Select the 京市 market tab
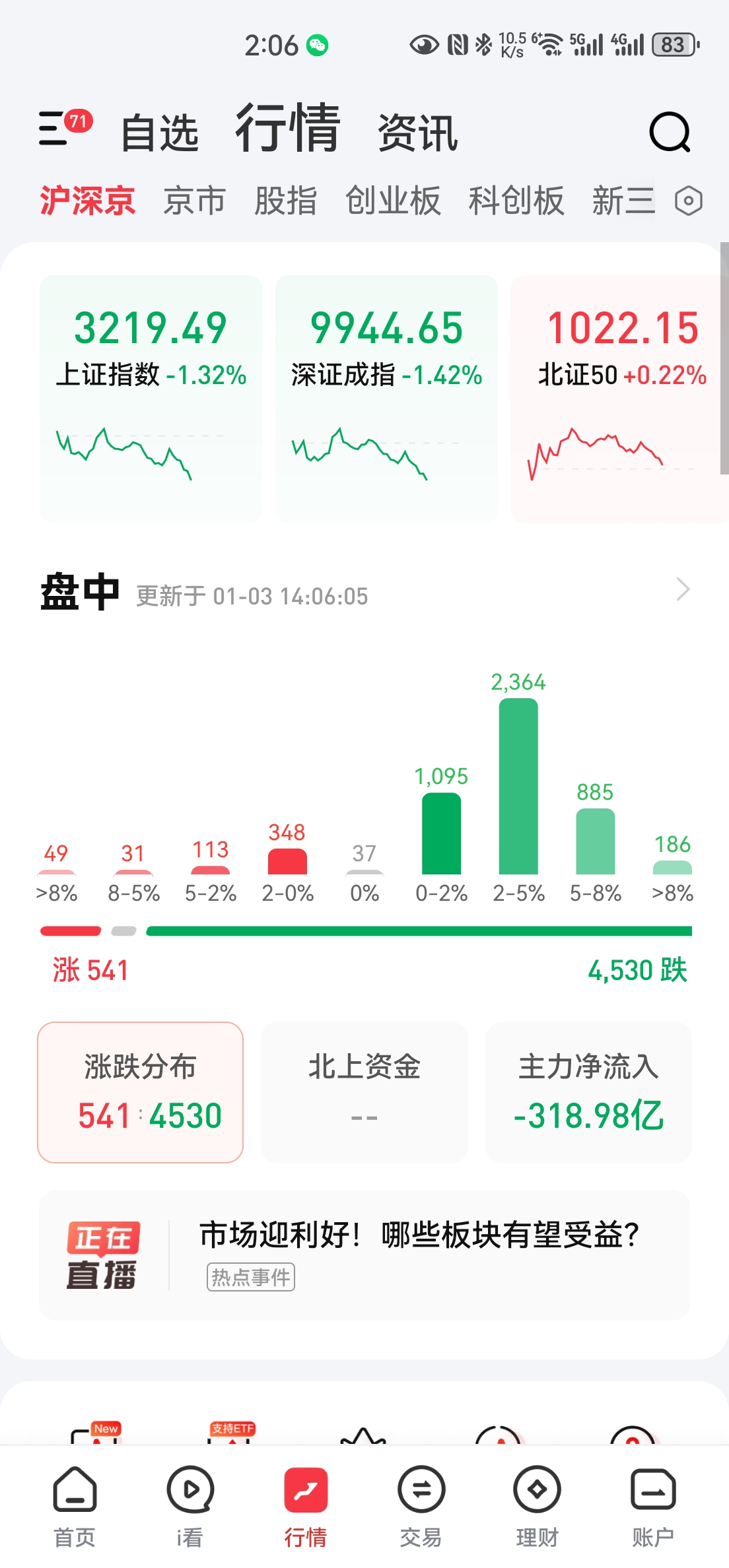 (x=195, y=200)
